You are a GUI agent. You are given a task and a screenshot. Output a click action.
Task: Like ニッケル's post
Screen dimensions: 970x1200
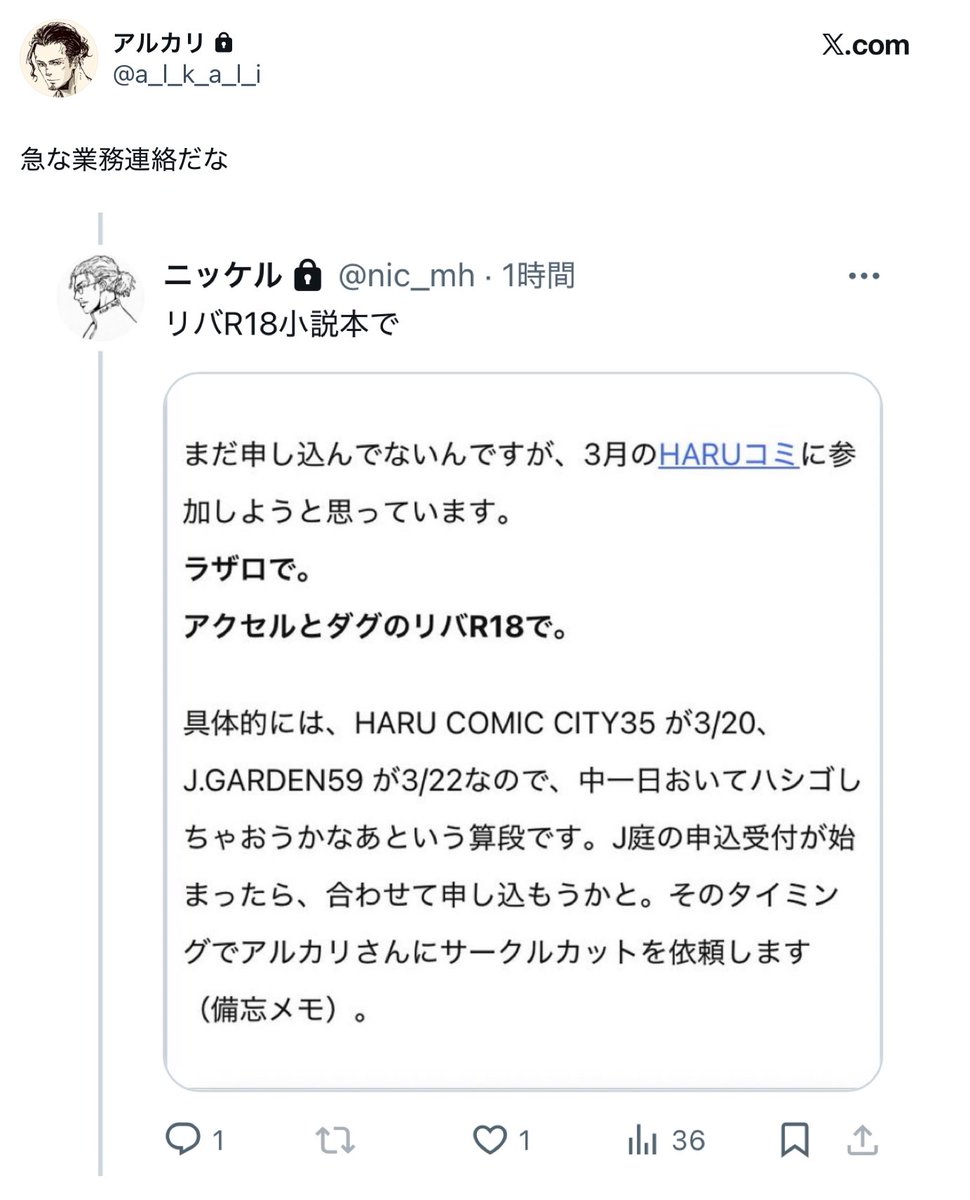point(489,1139)
